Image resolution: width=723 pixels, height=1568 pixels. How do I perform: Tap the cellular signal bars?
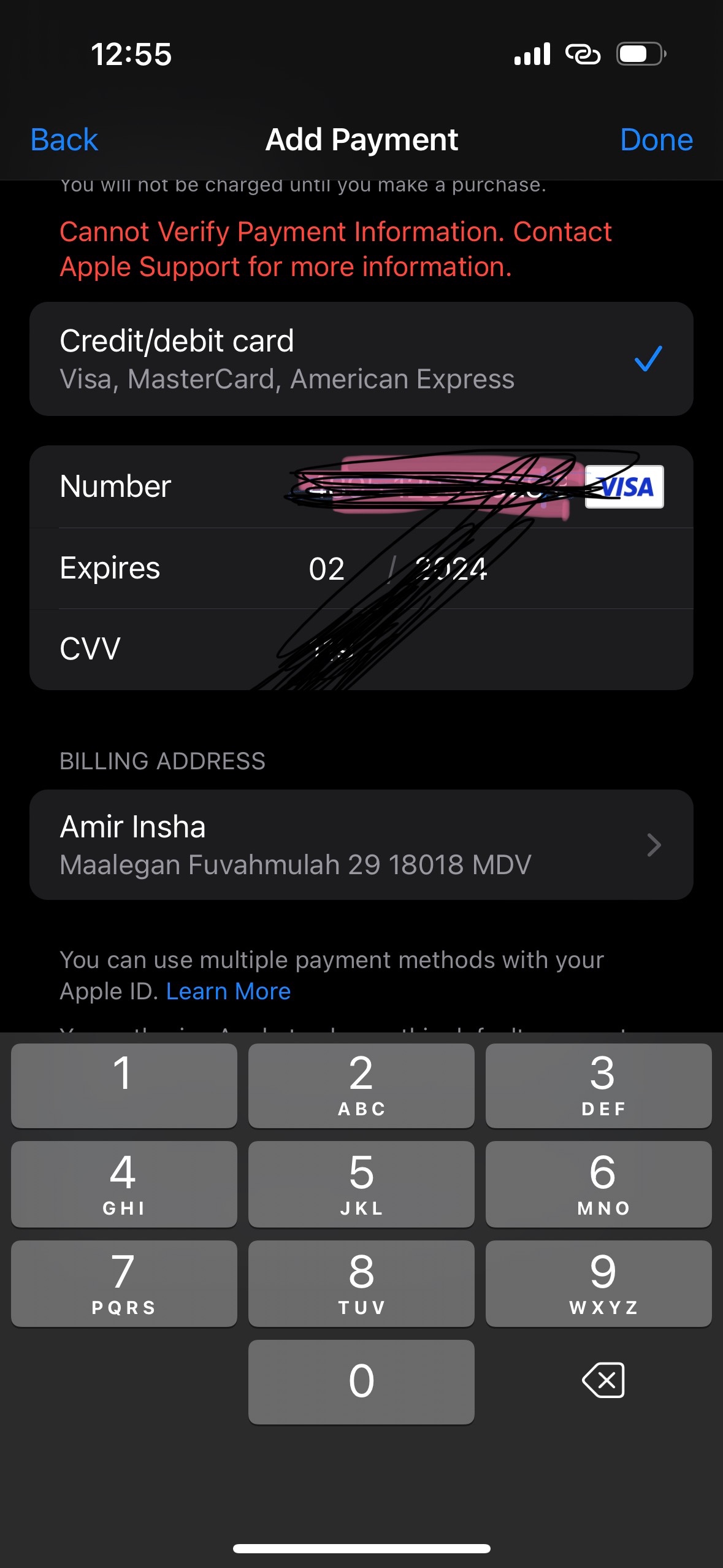click(531, 54)
